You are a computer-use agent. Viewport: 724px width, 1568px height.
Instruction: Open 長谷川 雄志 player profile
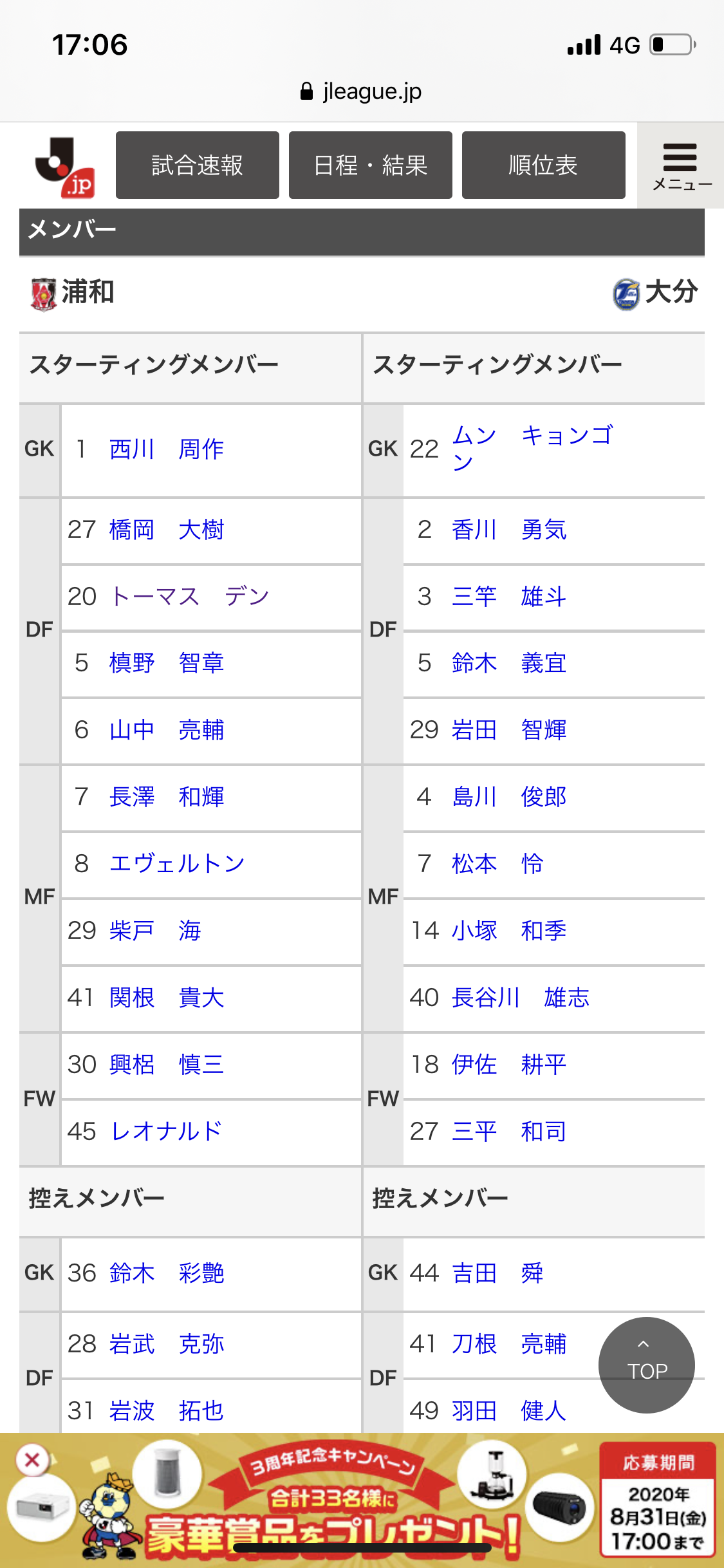520,998
